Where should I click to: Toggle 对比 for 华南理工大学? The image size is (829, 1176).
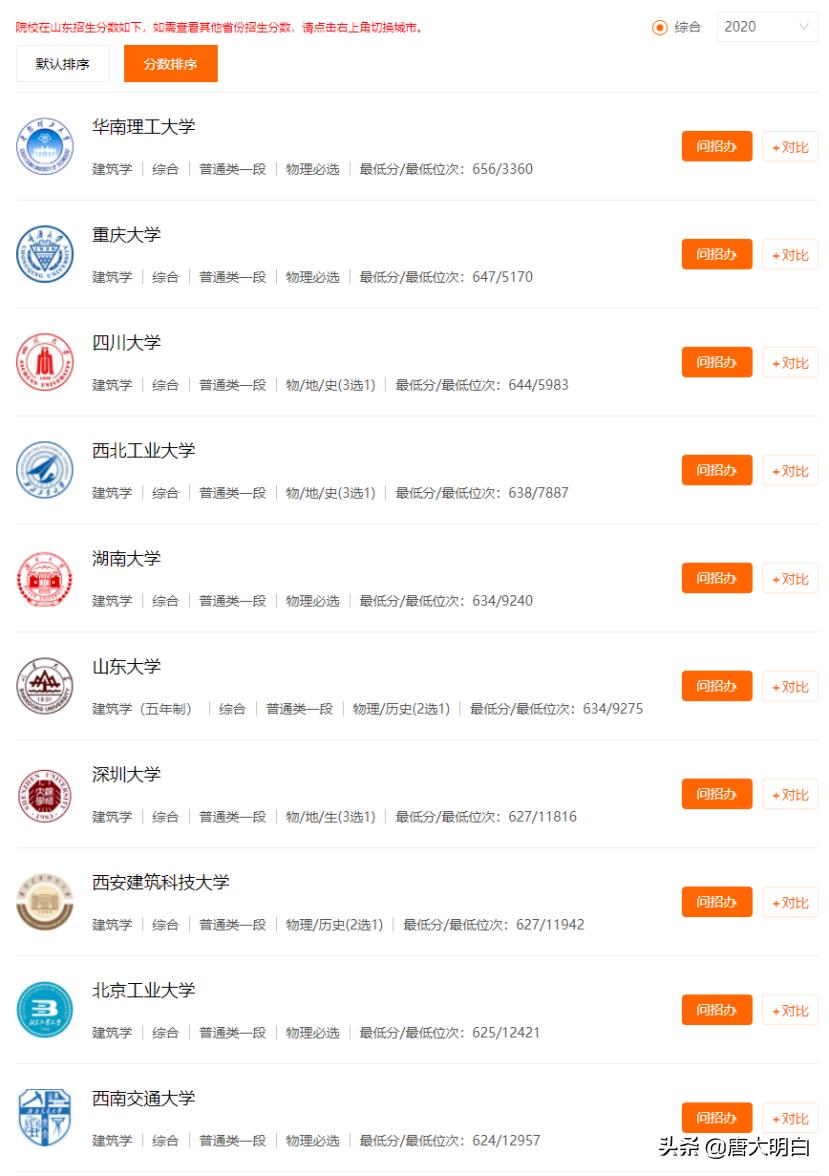[x=791, y=146]
